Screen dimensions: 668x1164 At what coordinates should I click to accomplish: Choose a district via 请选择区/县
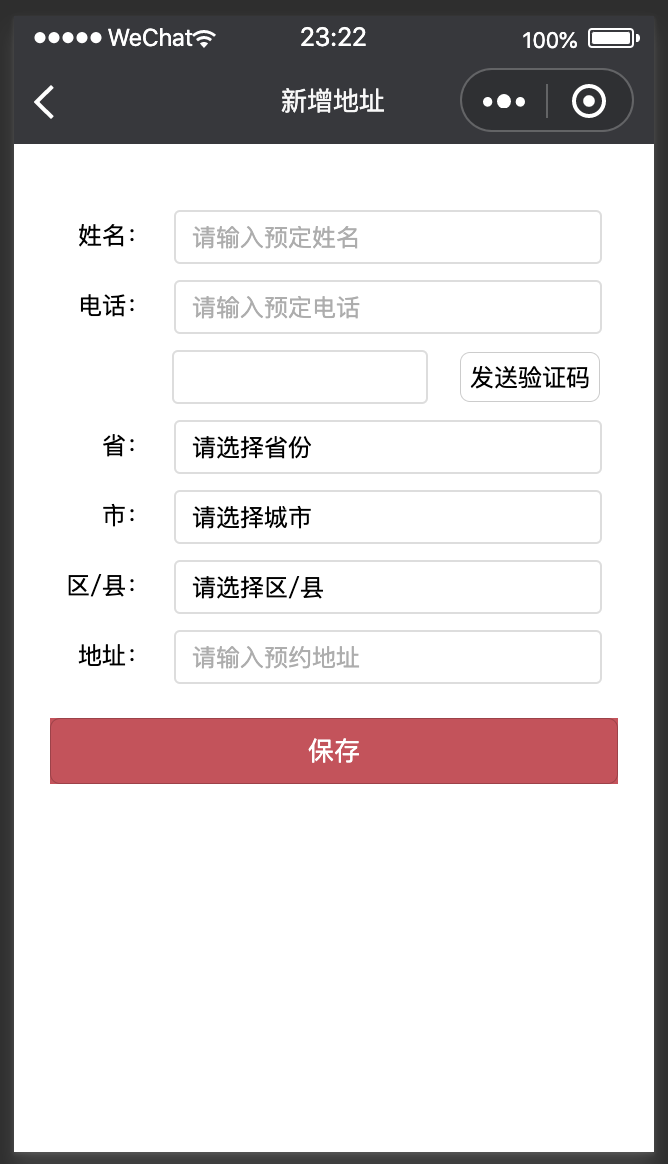tap(387, 587)
